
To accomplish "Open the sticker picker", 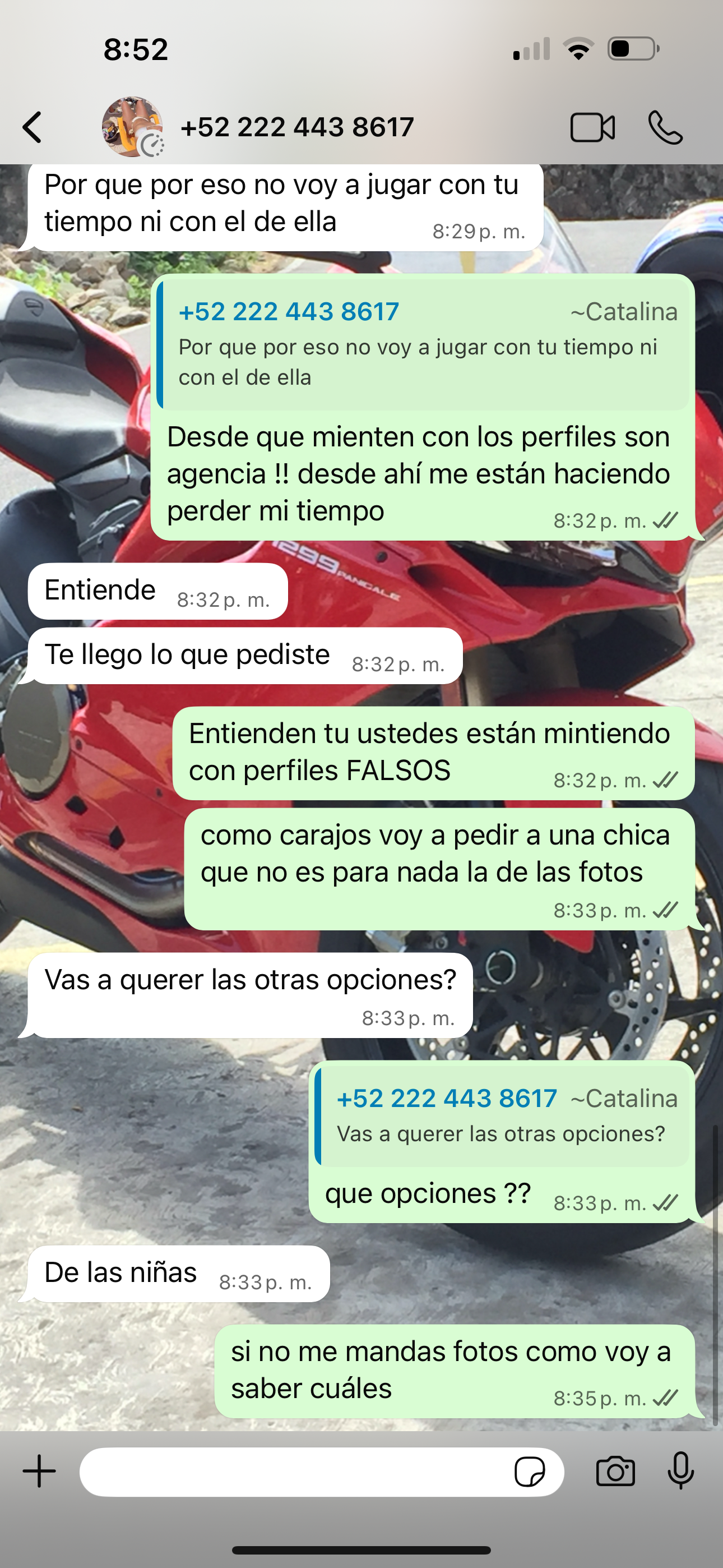I will tap(530, 1472).
